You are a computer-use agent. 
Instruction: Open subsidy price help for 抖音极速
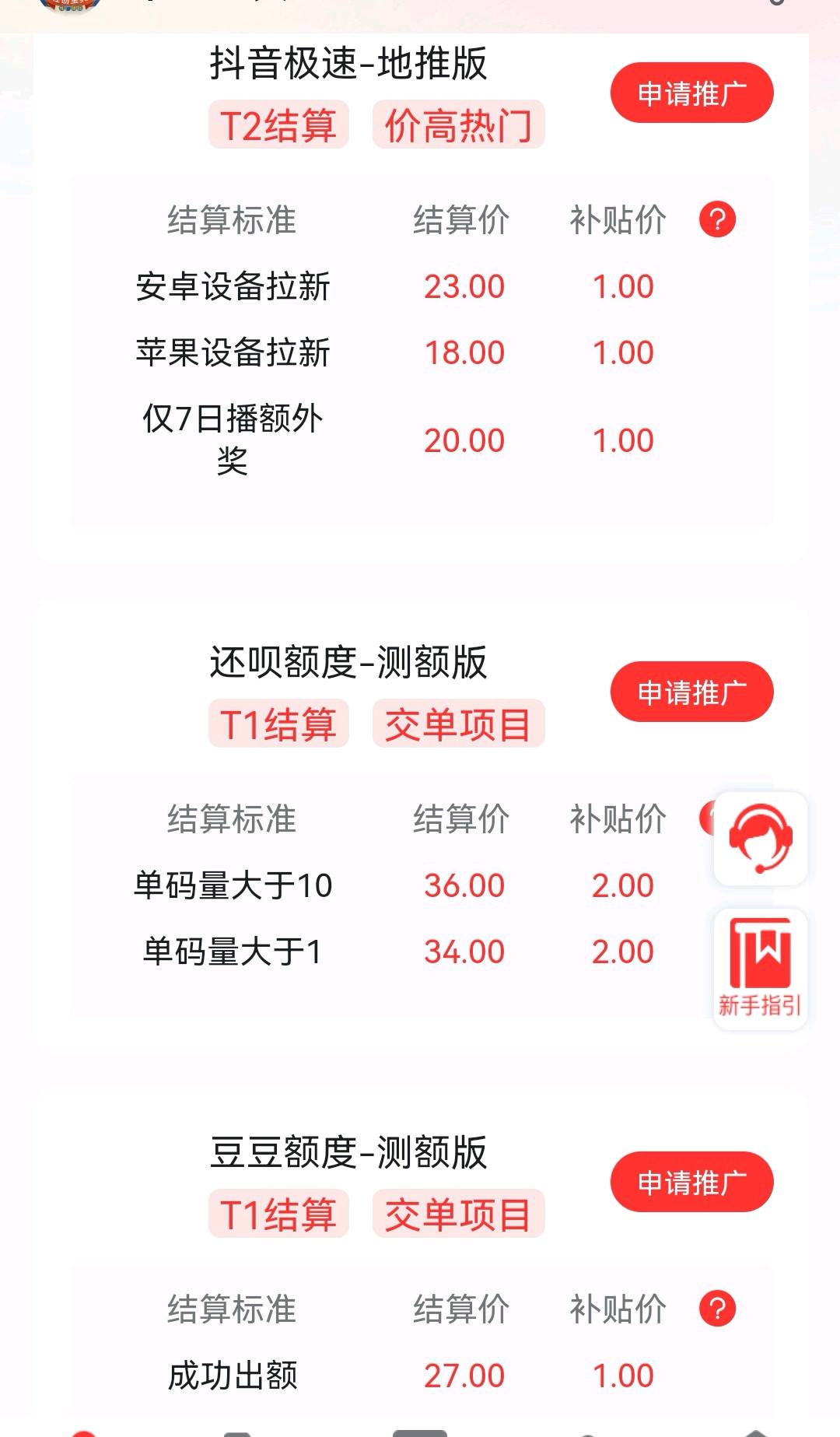point(717,219)
